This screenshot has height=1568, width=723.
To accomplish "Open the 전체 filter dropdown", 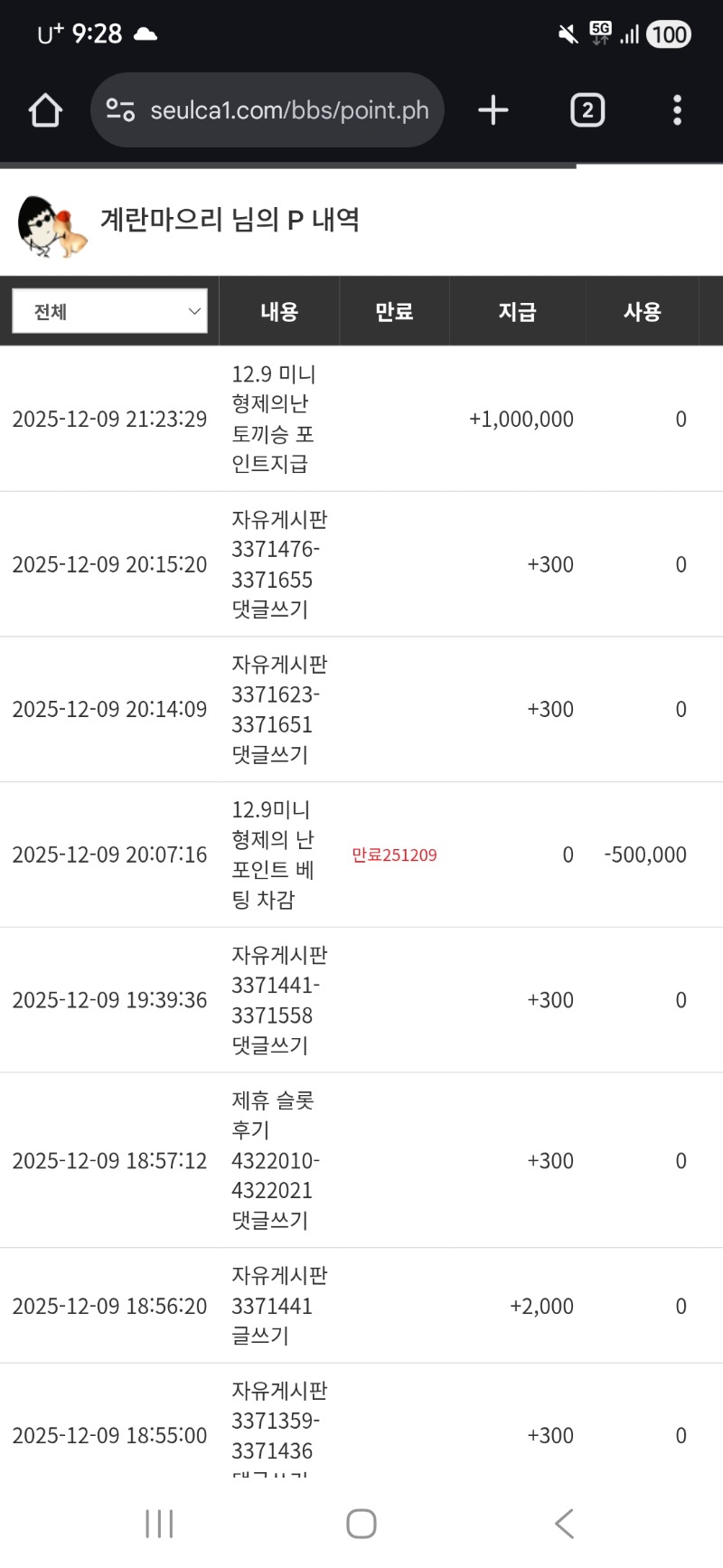I will [108, 310].
